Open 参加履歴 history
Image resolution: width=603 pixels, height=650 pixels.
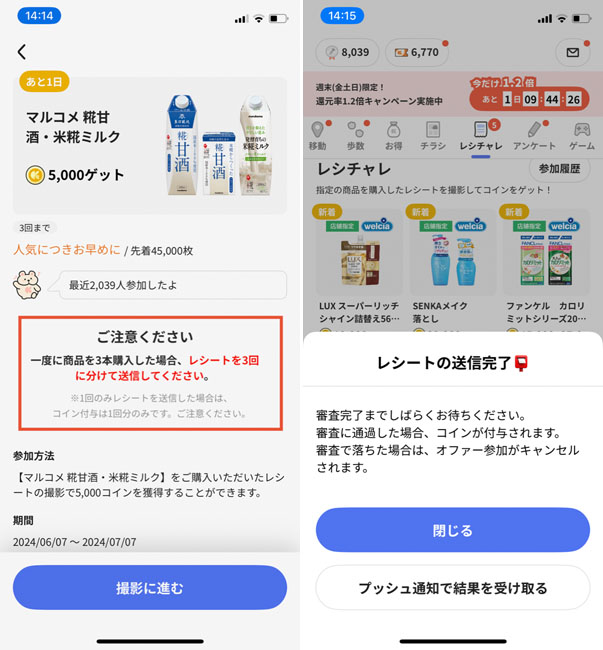coord(558,169)
